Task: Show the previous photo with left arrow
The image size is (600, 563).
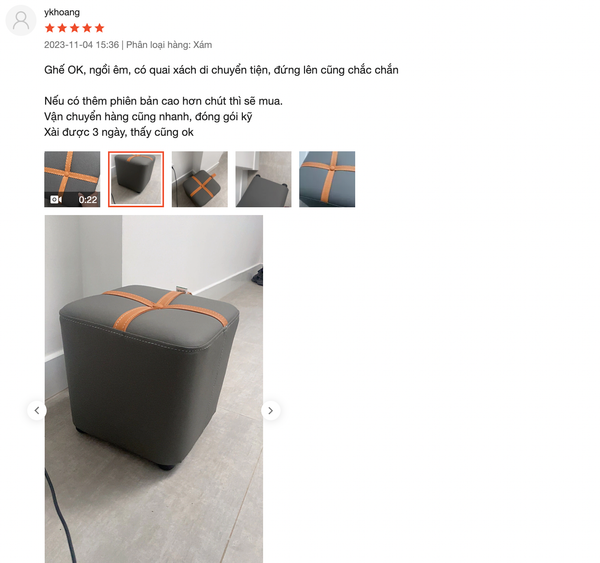Action: 37,410
